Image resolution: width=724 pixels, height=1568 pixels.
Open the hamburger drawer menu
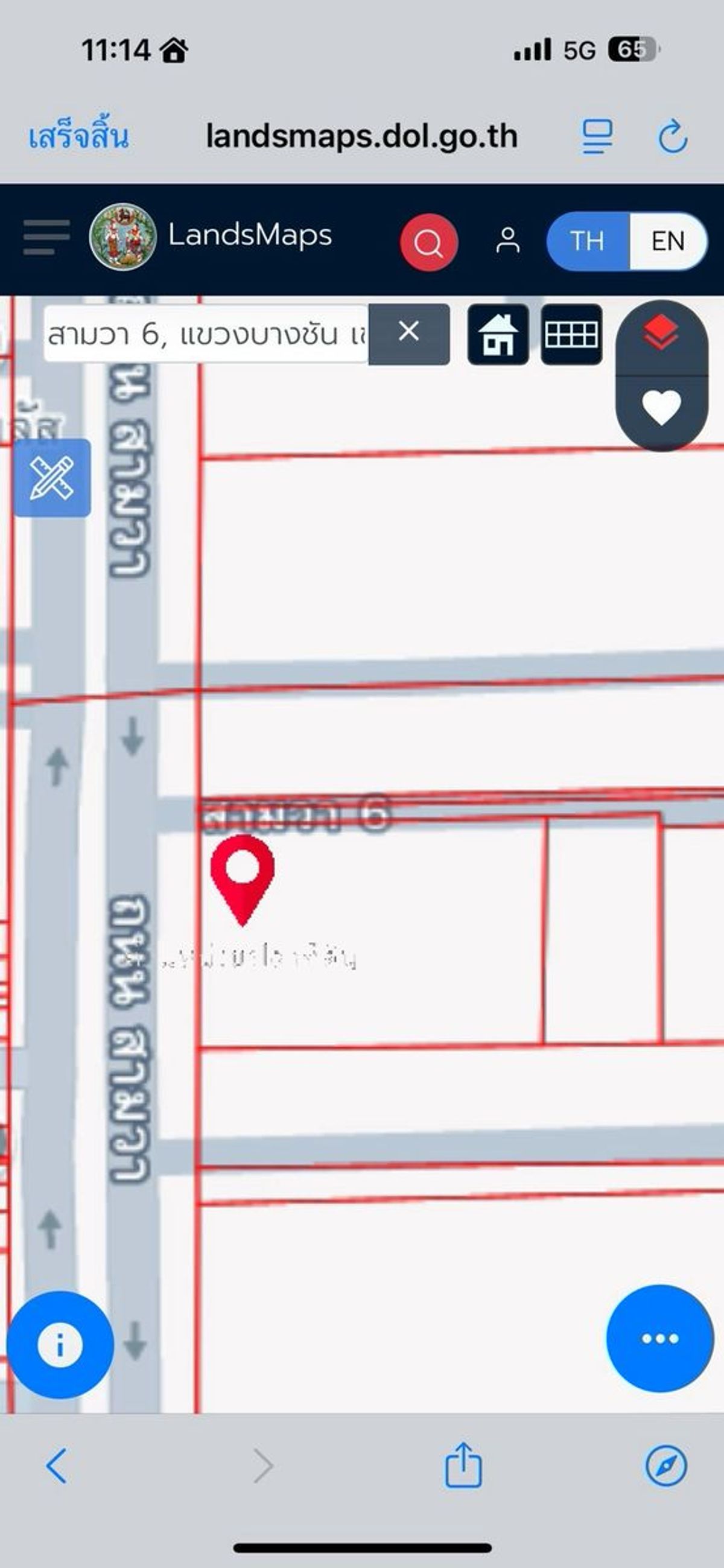pyautogui.click(x=46, y=237)
